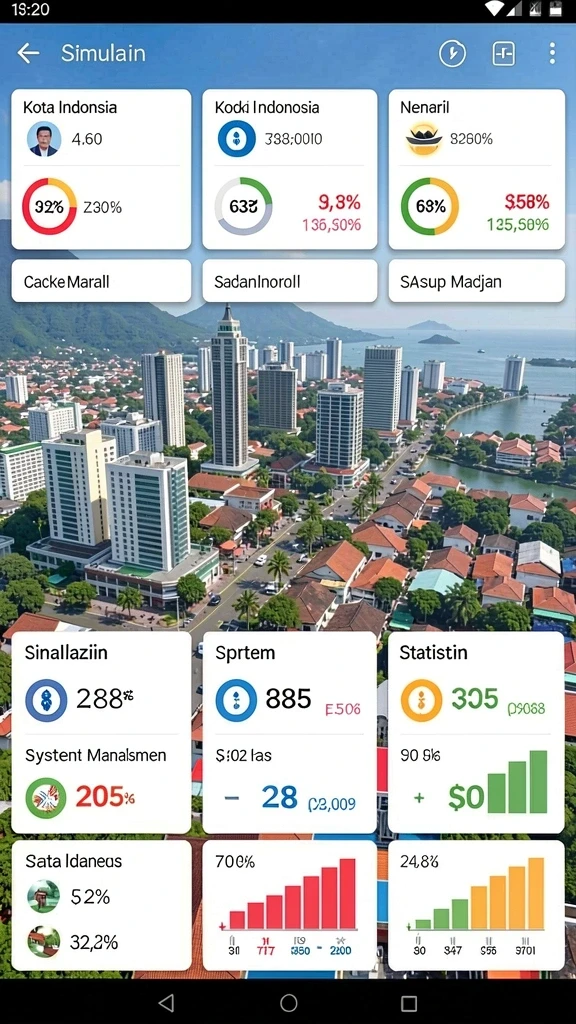Open the overflow menu with three dots
The width and height of the screenshot is (576, 1024).
pyautogui.click(x=552, y=54)
